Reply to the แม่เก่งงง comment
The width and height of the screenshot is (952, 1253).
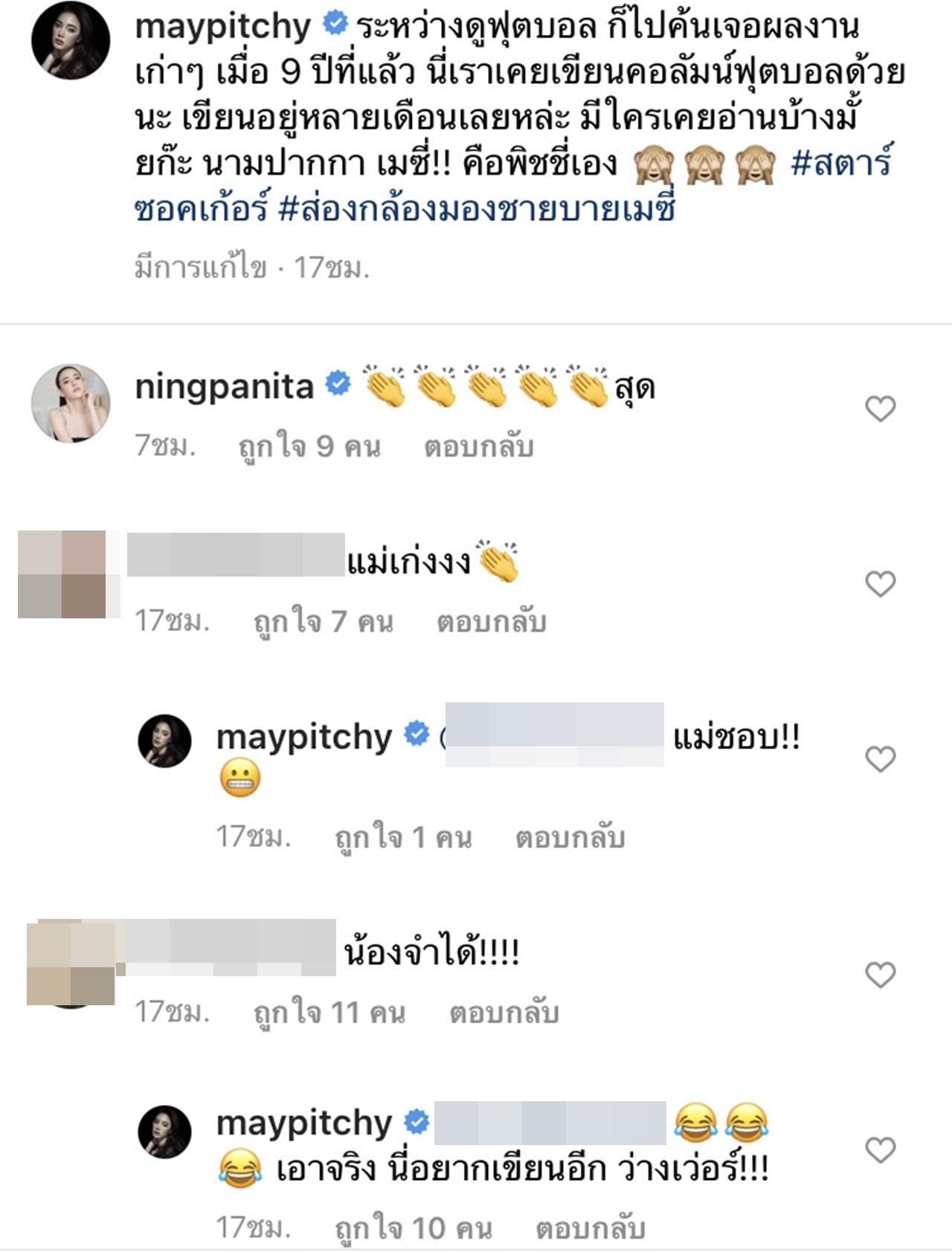(491, 622)
